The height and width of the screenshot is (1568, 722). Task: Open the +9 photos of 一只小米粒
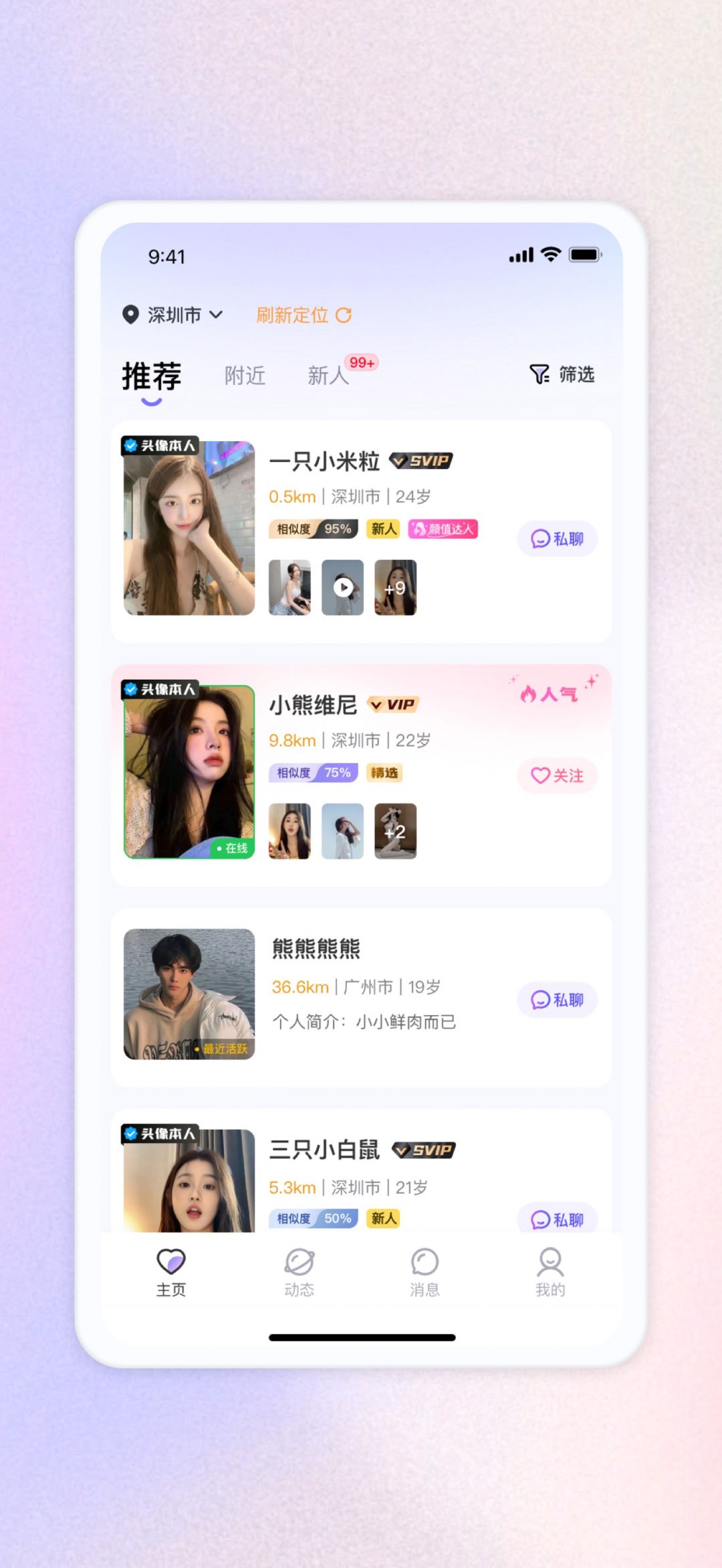[395, 587]
